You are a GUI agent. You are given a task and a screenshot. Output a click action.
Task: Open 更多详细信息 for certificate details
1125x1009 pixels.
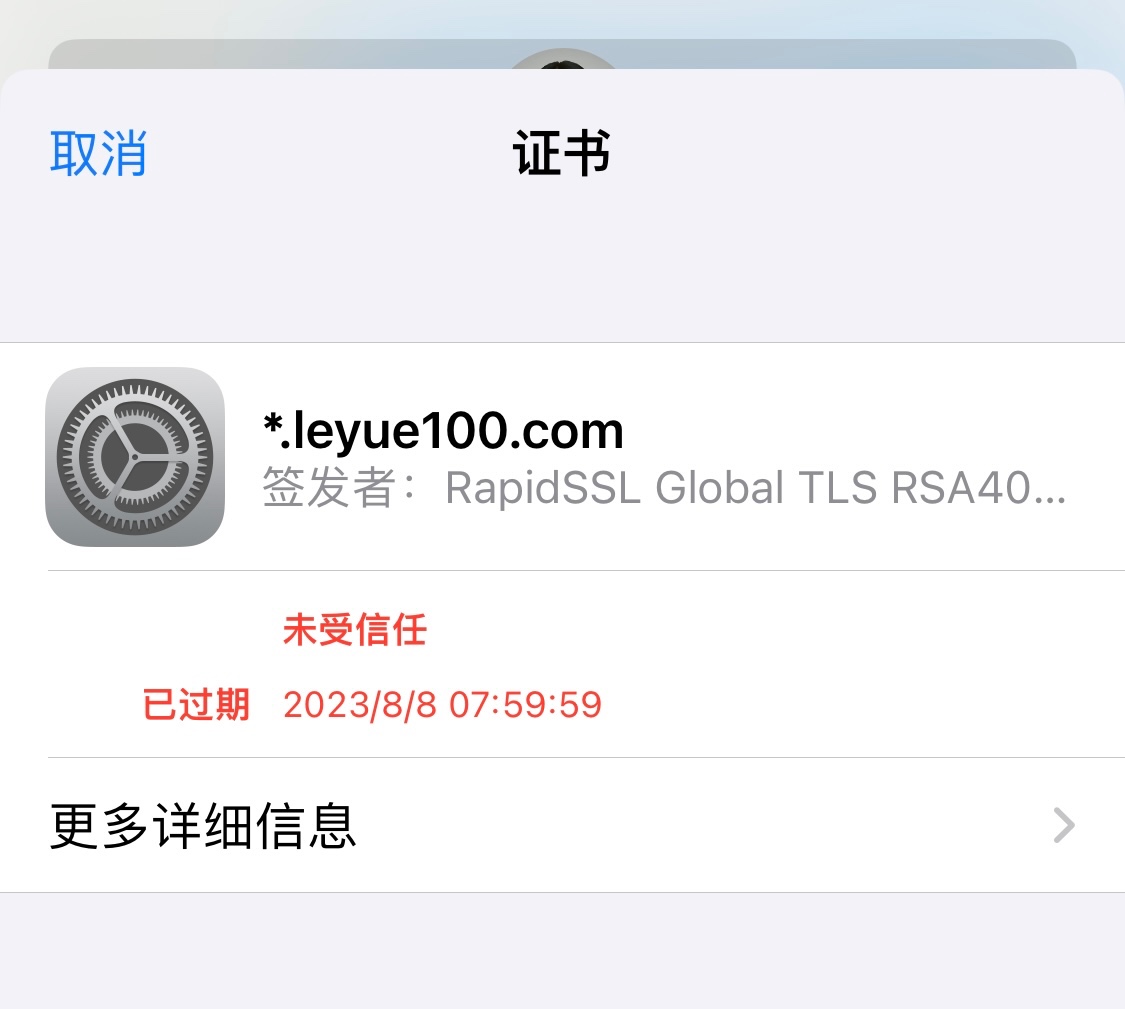pos(560,826)
